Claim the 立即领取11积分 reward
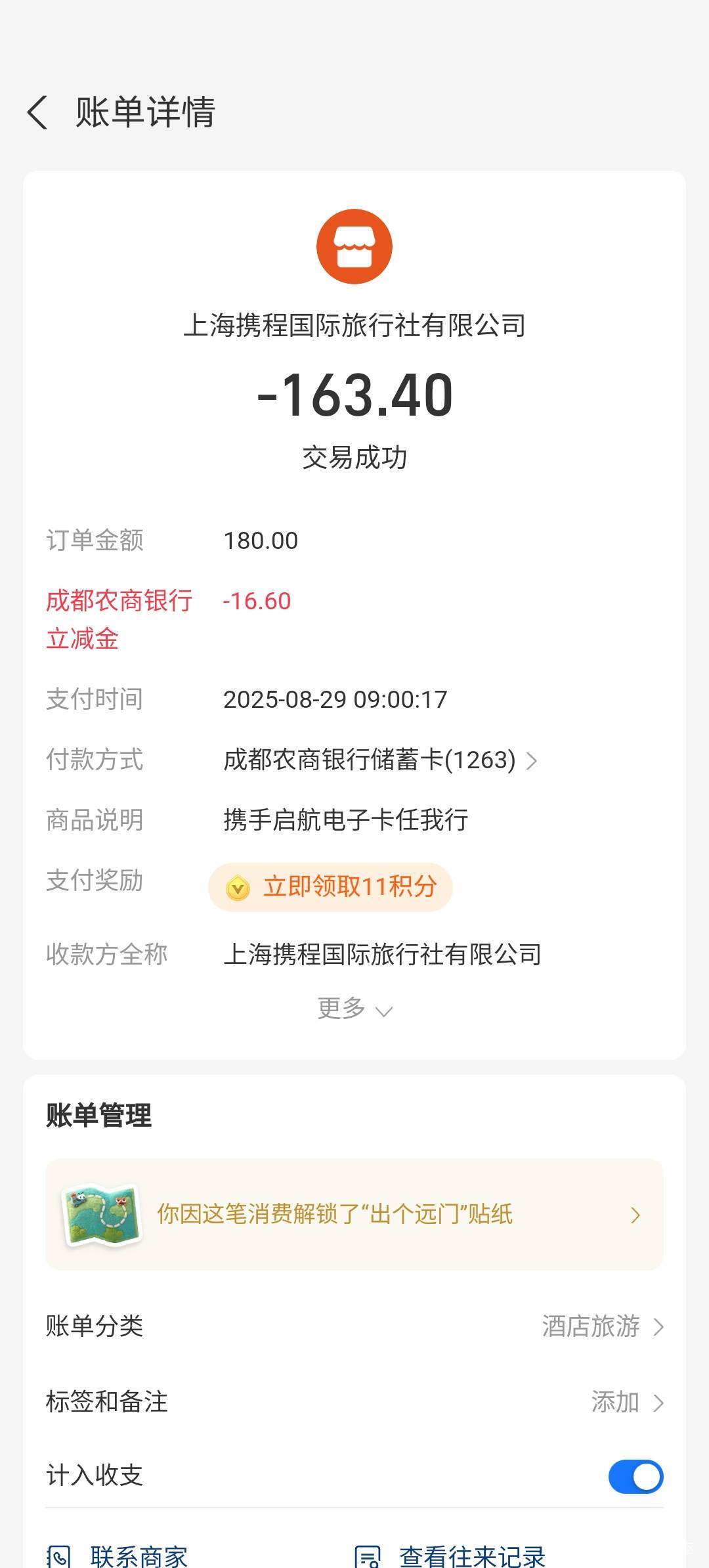Viewport: 709px width, 1568px height. 330,886
